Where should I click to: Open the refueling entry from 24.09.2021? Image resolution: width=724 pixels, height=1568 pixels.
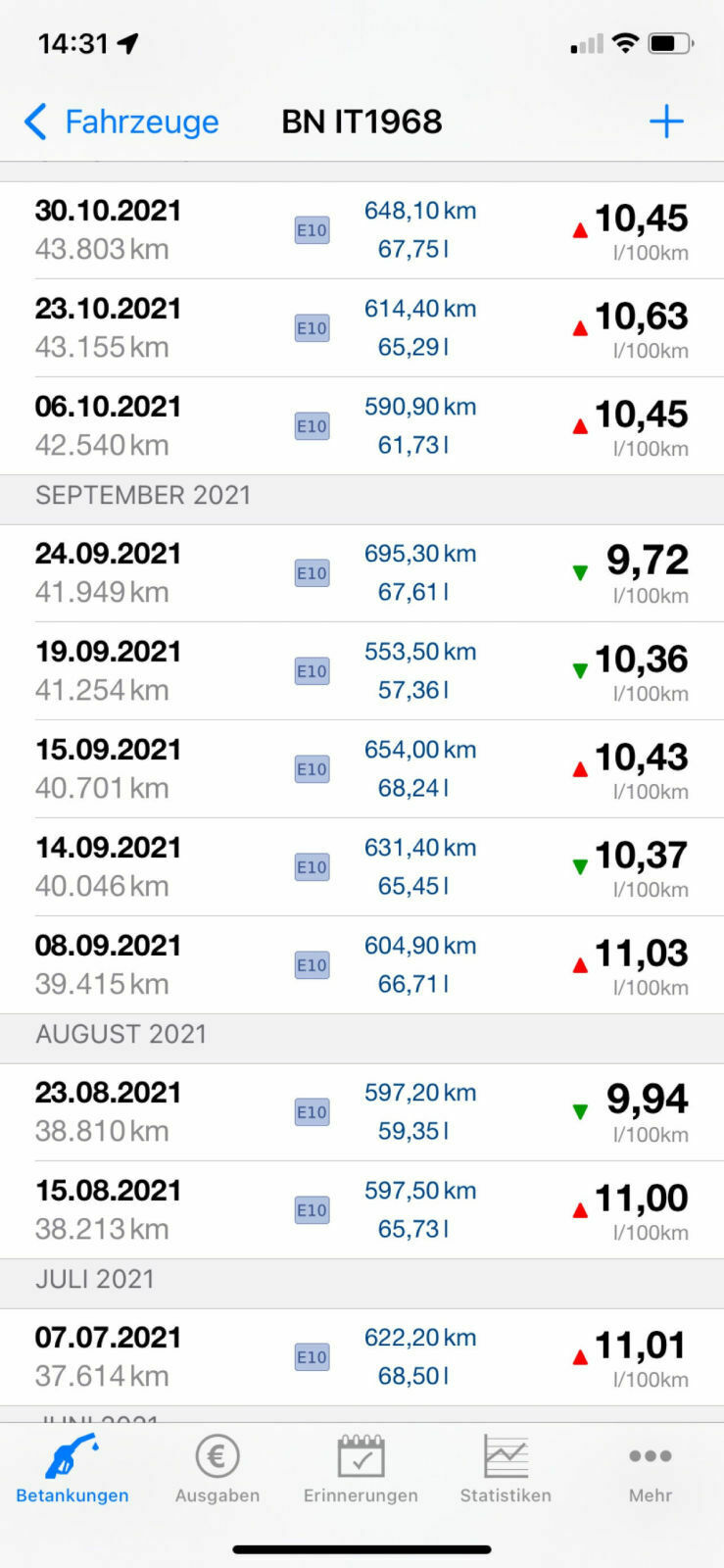[x=362, y=573]
